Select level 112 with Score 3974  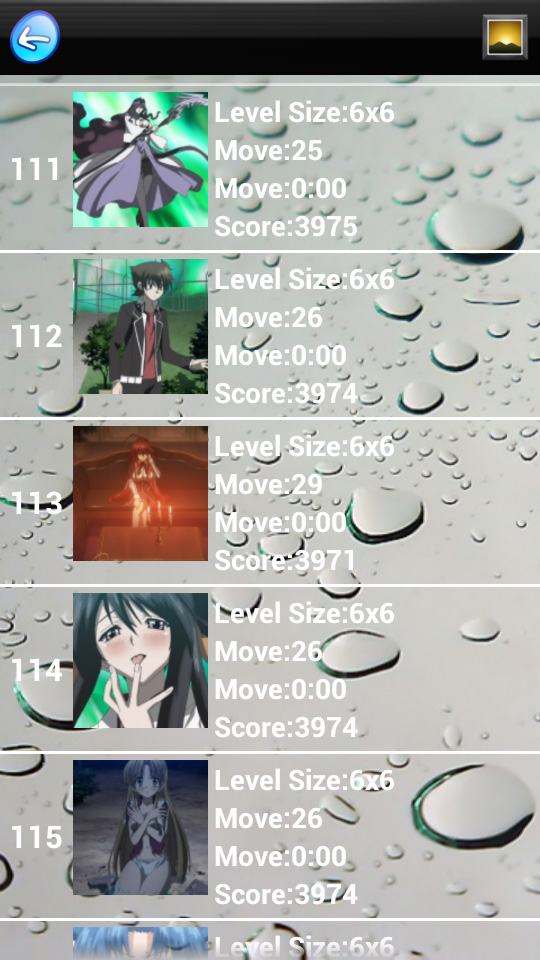coord(270,335)
